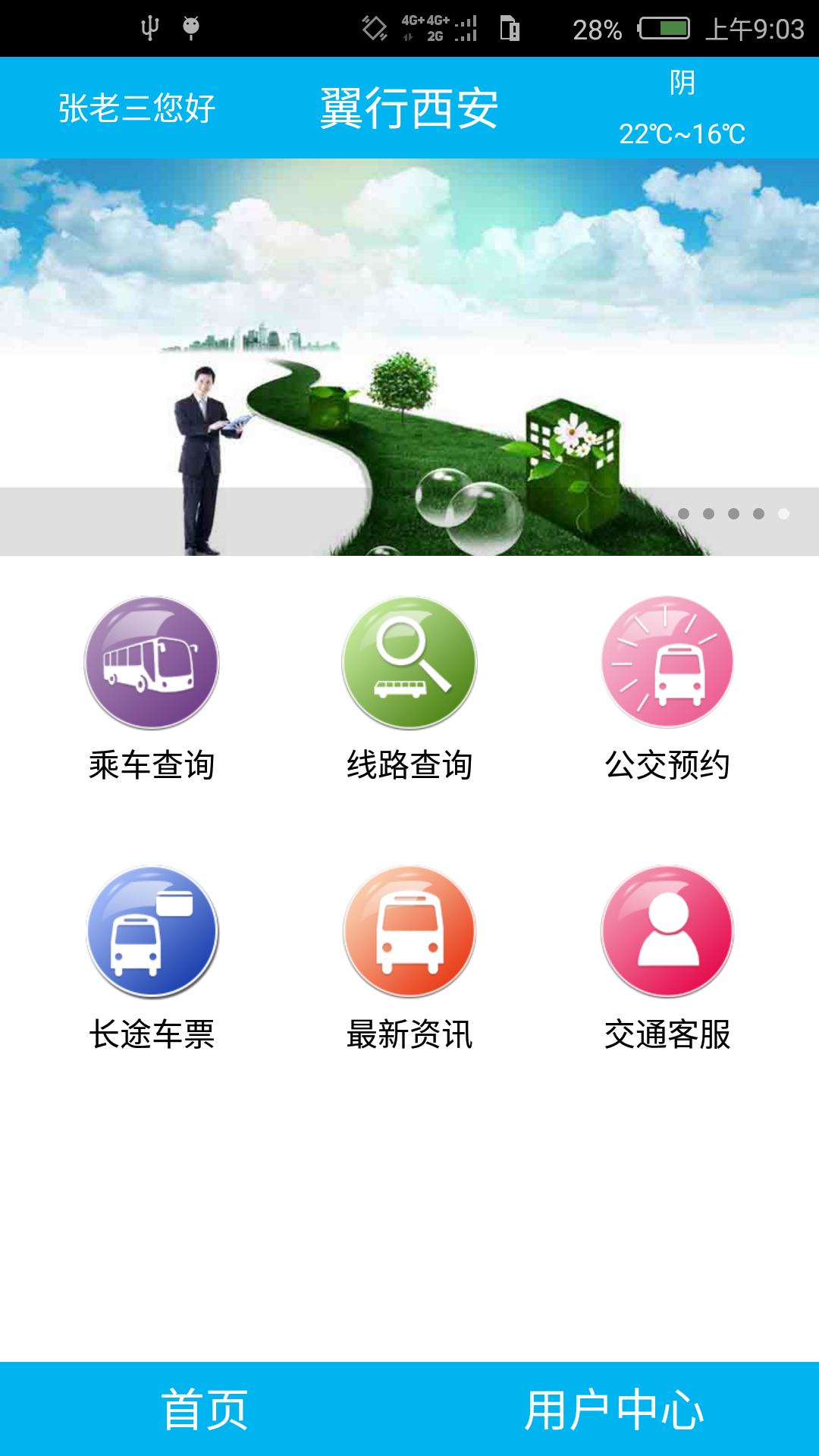The height and width of the screenshot is (1456, 819).
Task: Click the Android debug icon in status bar
Action: click(x=192, y=27)
